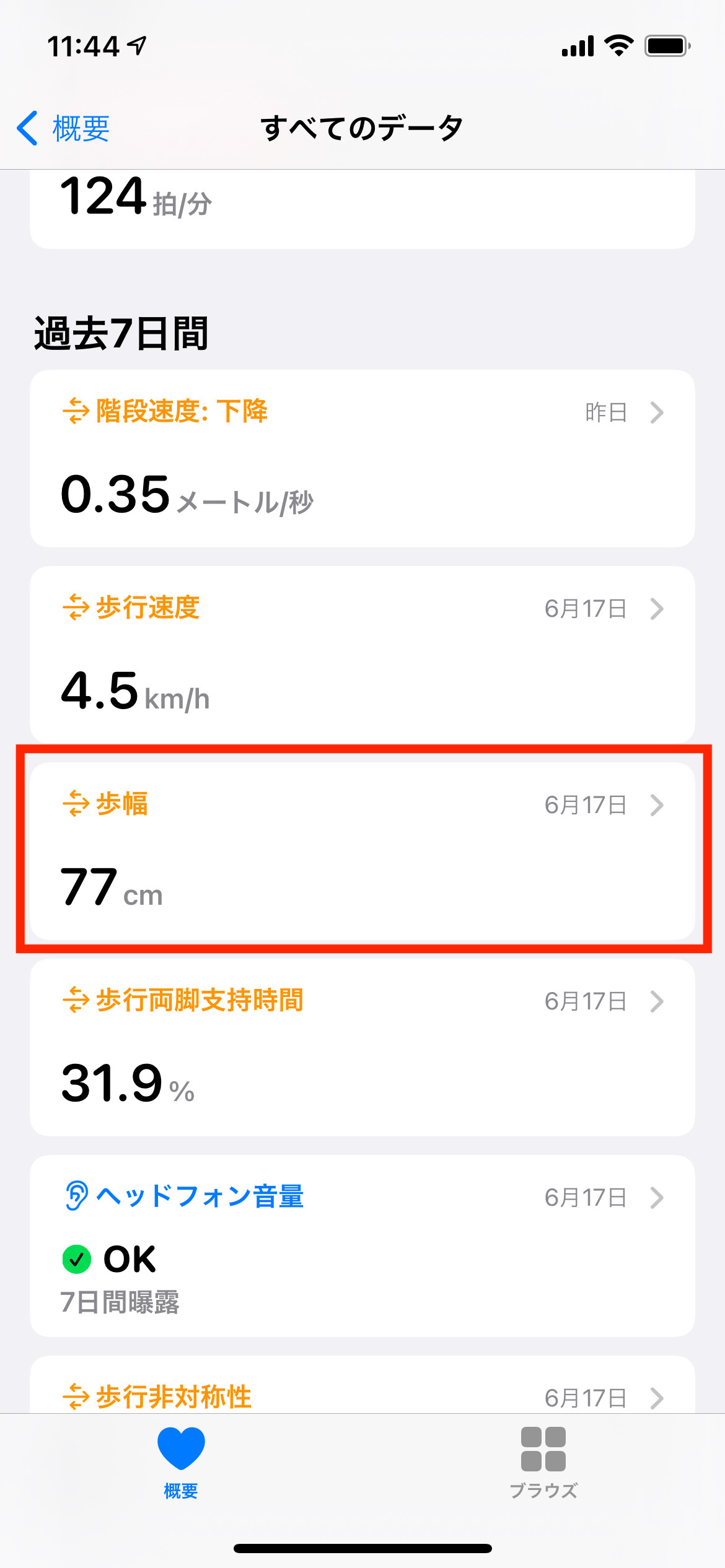
Task: Select the 歩行非対称性 card
Action: tap(362, 1388)
